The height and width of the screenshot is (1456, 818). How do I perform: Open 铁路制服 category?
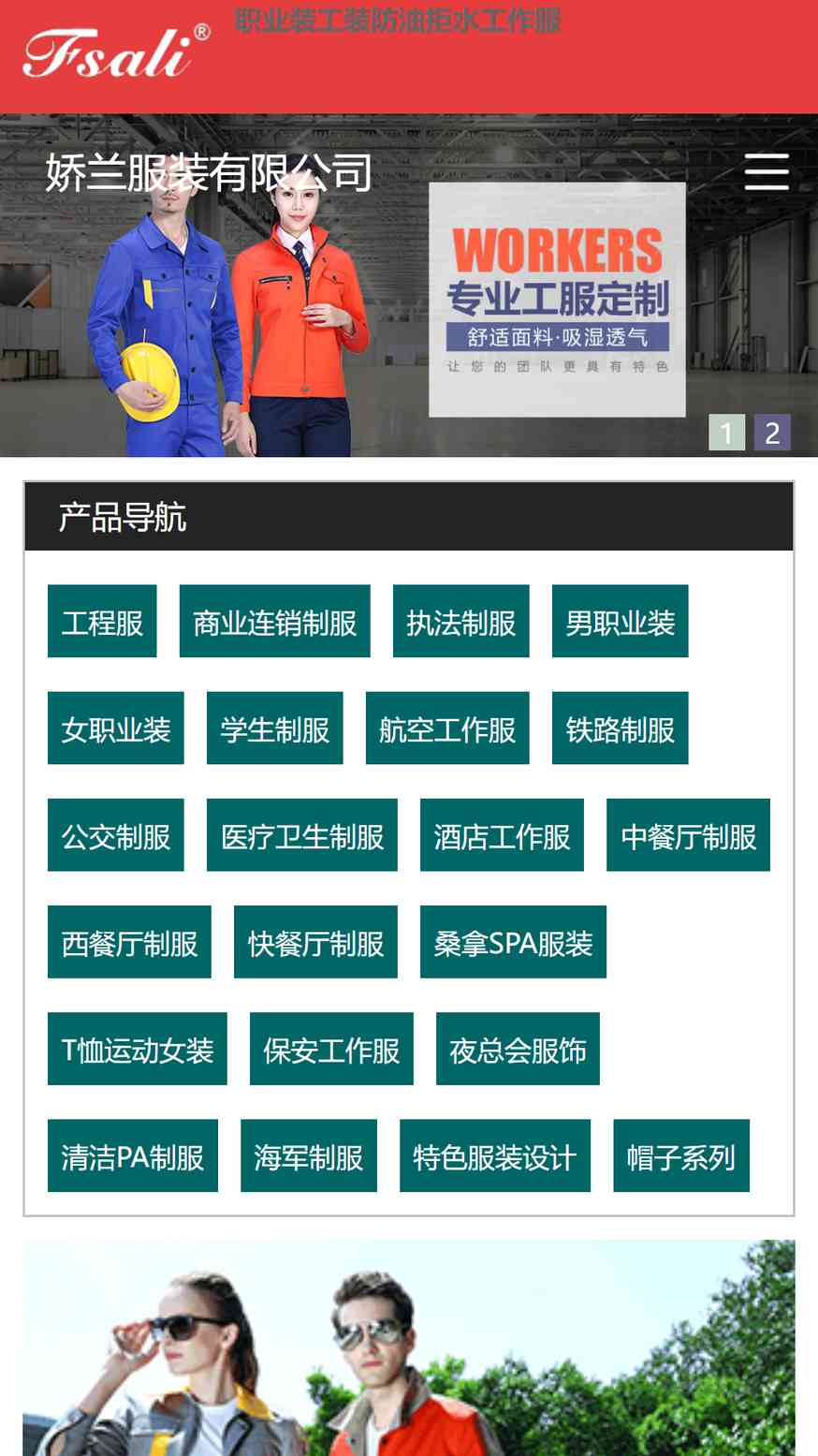pos(621,728)
